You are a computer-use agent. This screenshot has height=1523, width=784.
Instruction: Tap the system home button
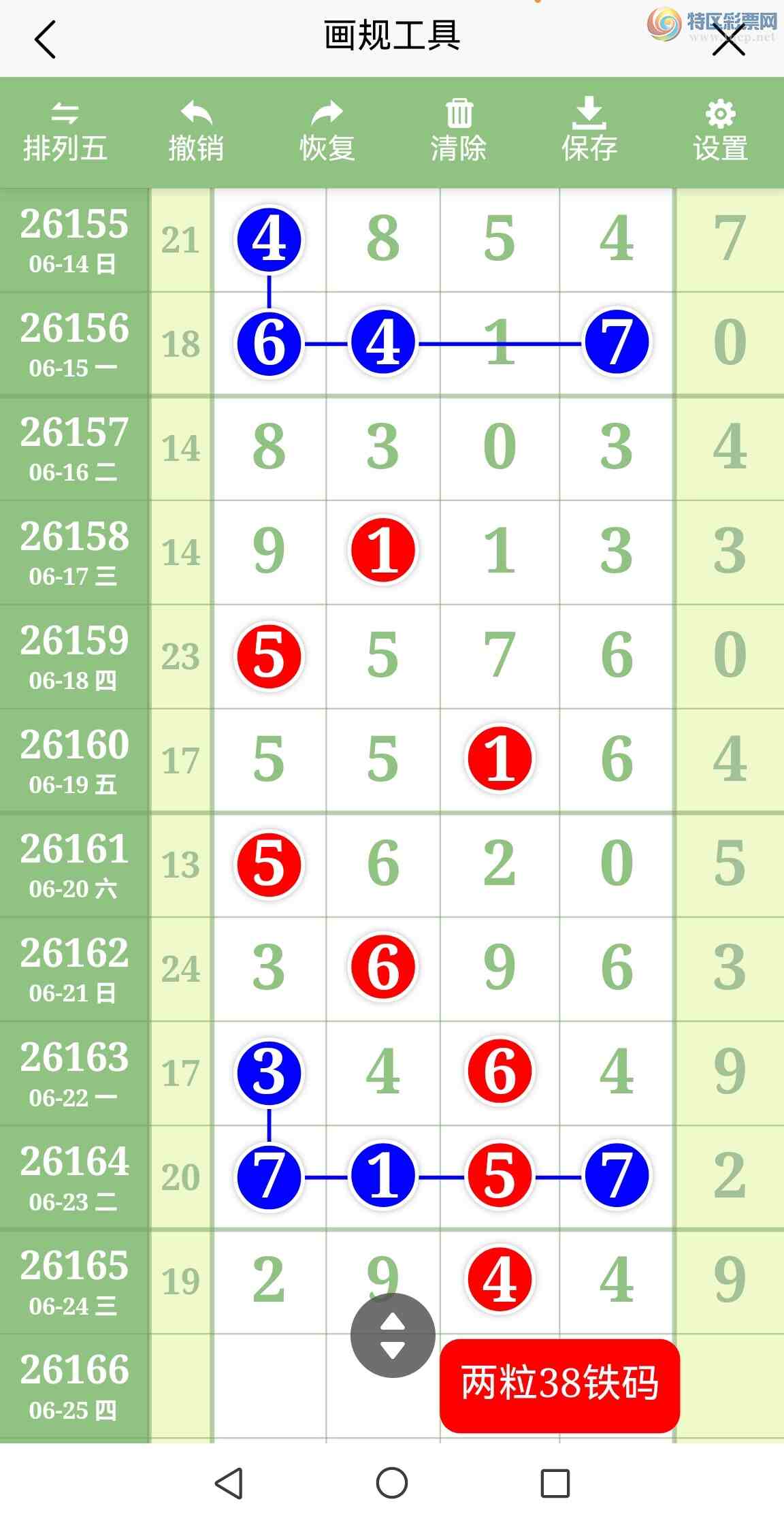(392, 1483)
